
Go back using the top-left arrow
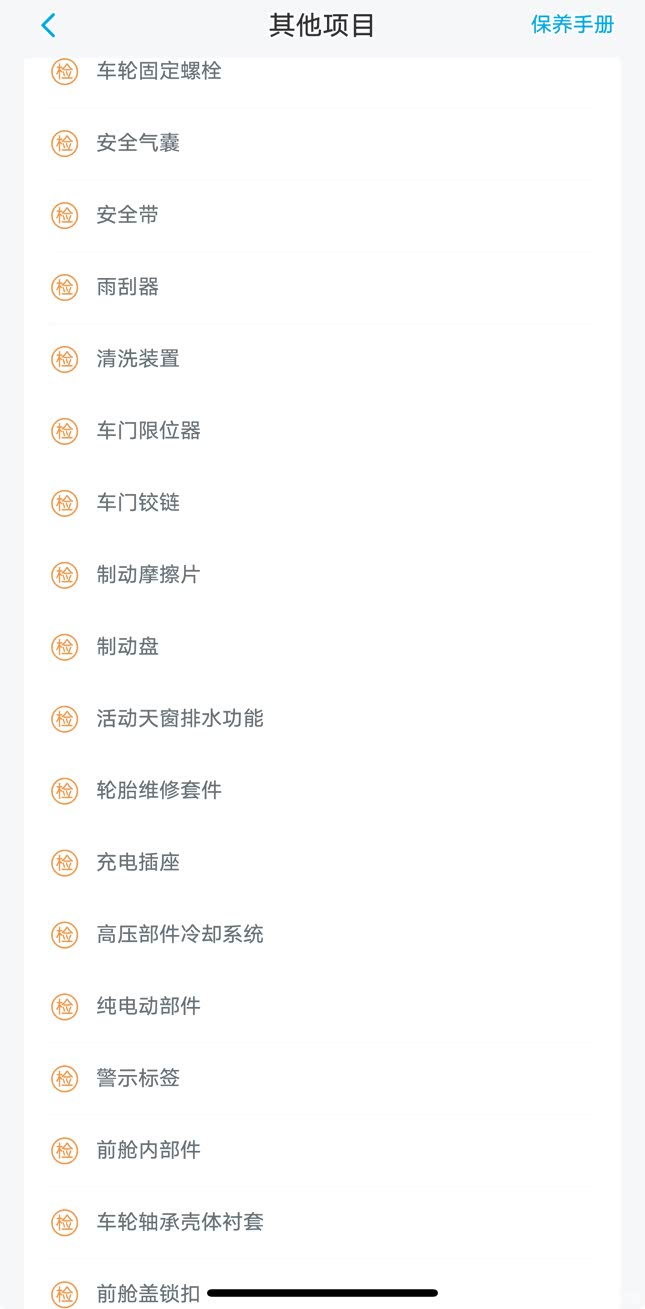click(48, 26)
